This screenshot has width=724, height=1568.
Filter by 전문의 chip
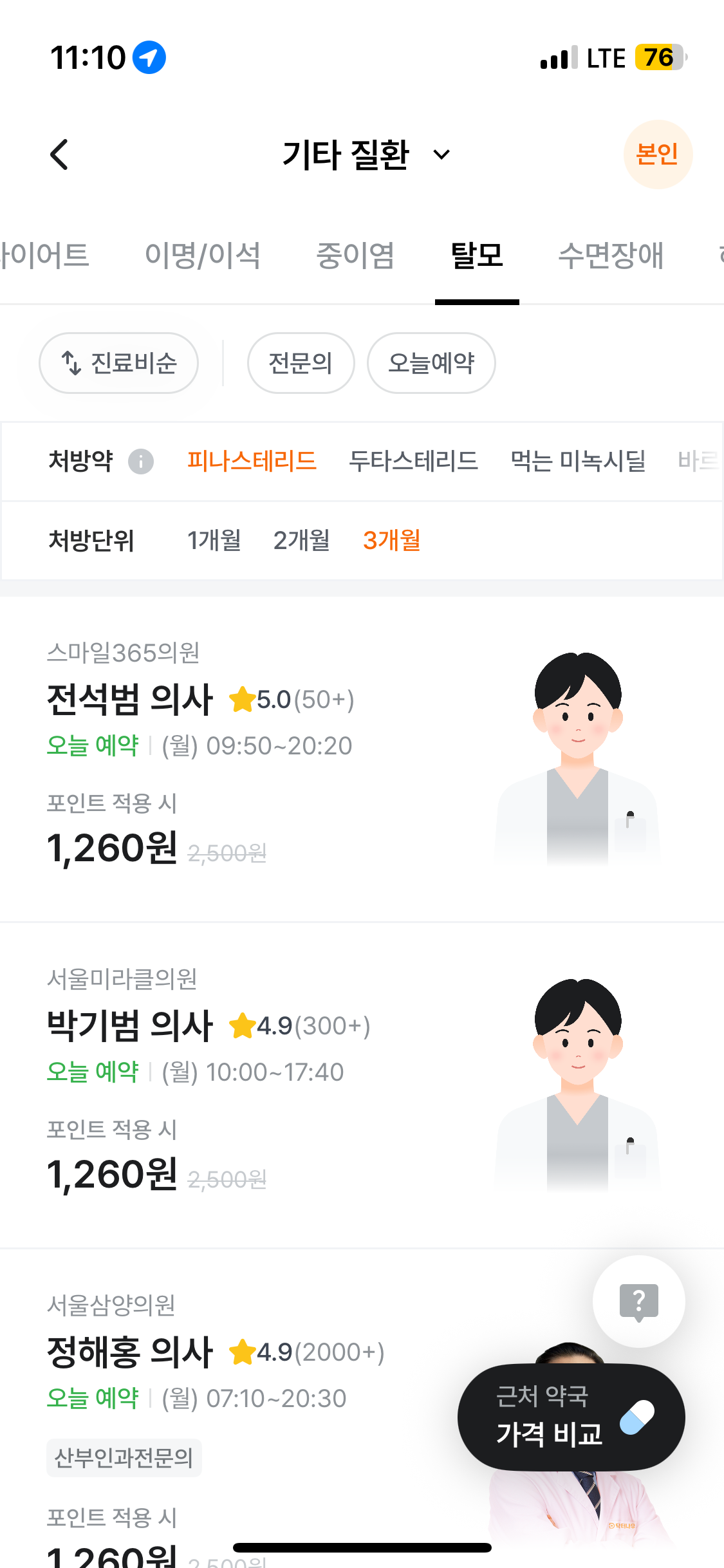tap(301, 363)
